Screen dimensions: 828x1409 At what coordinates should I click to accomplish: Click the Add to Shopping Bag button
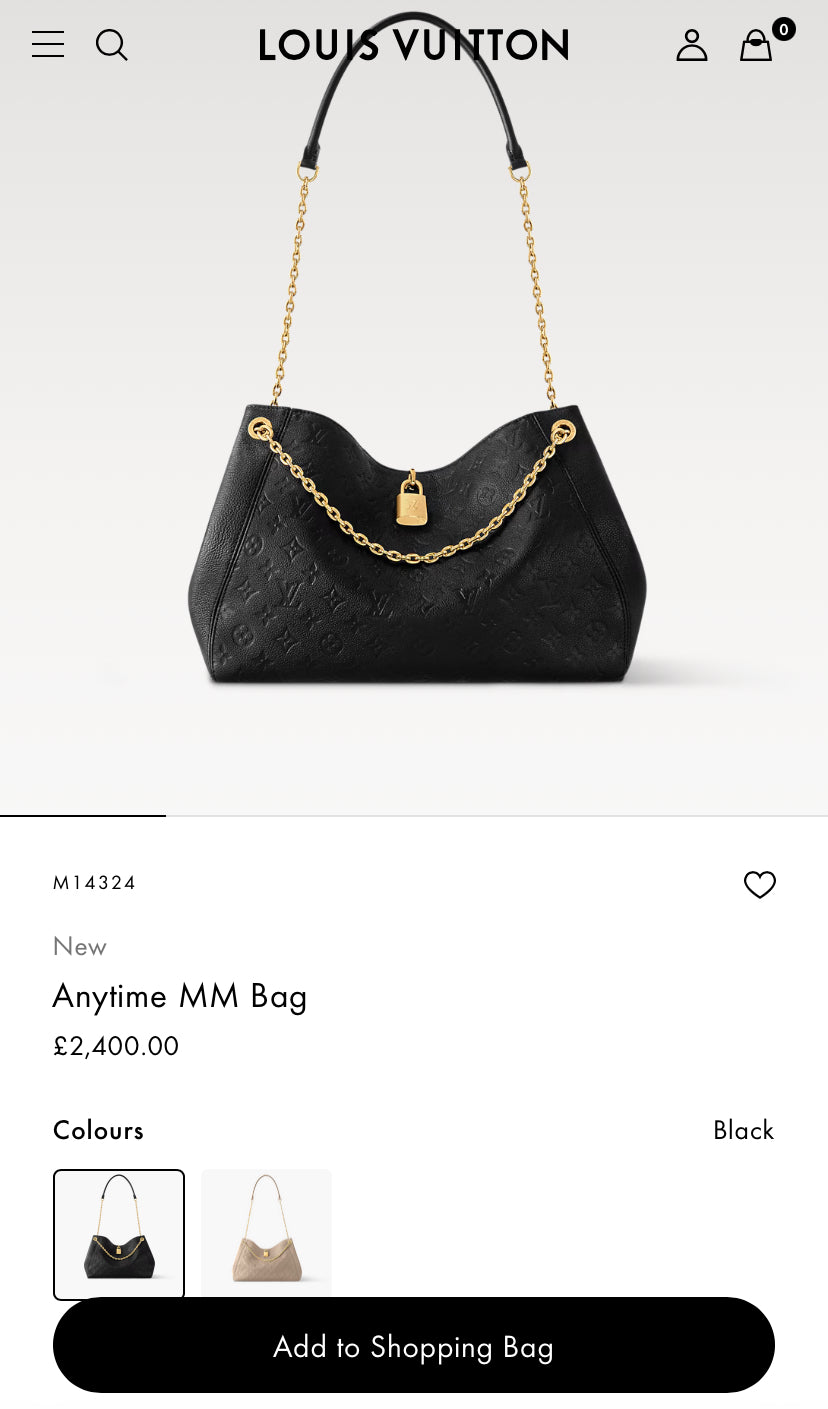point(414,1347)
